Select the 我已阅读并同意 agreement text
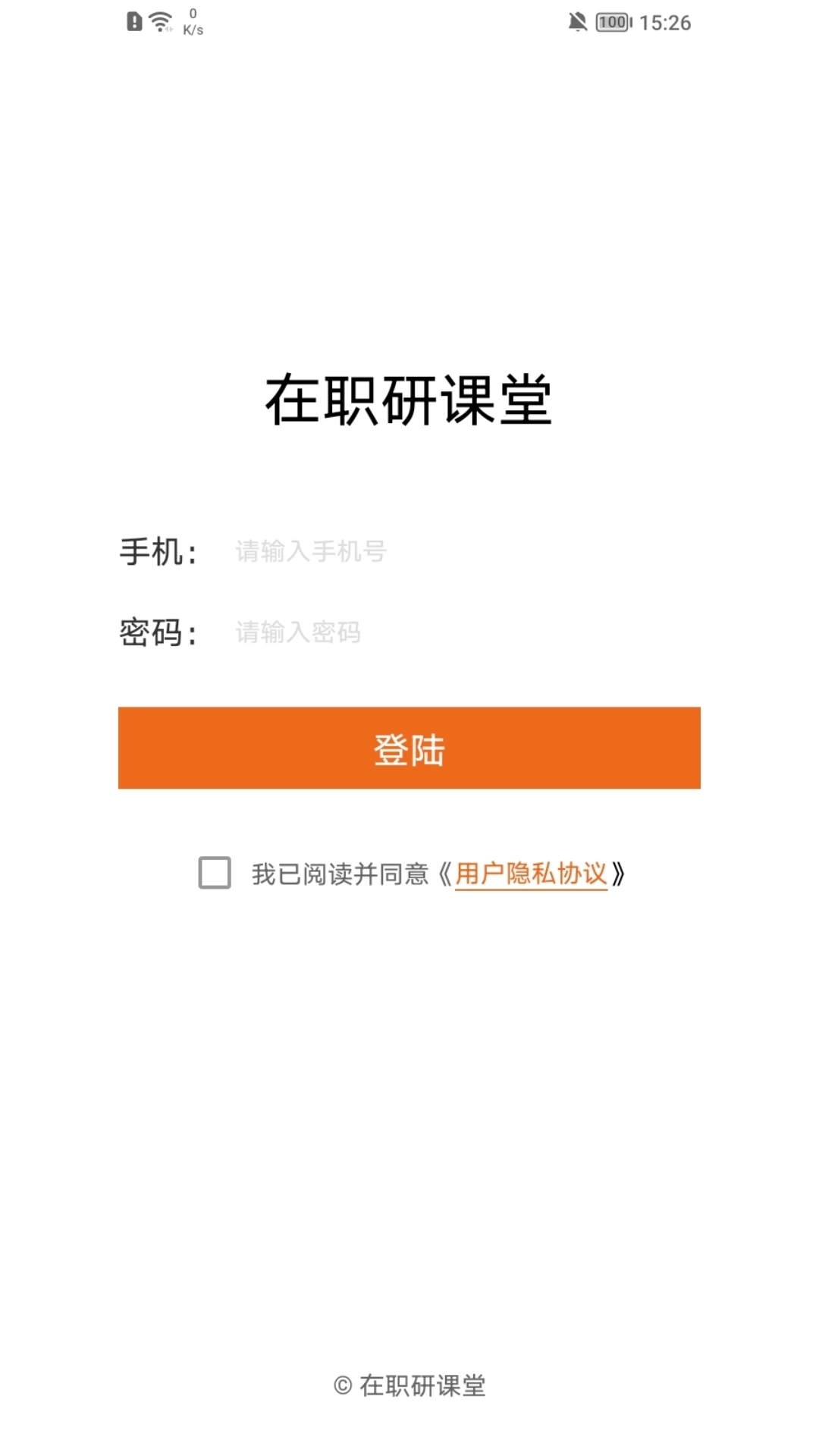 pos(341,874)
